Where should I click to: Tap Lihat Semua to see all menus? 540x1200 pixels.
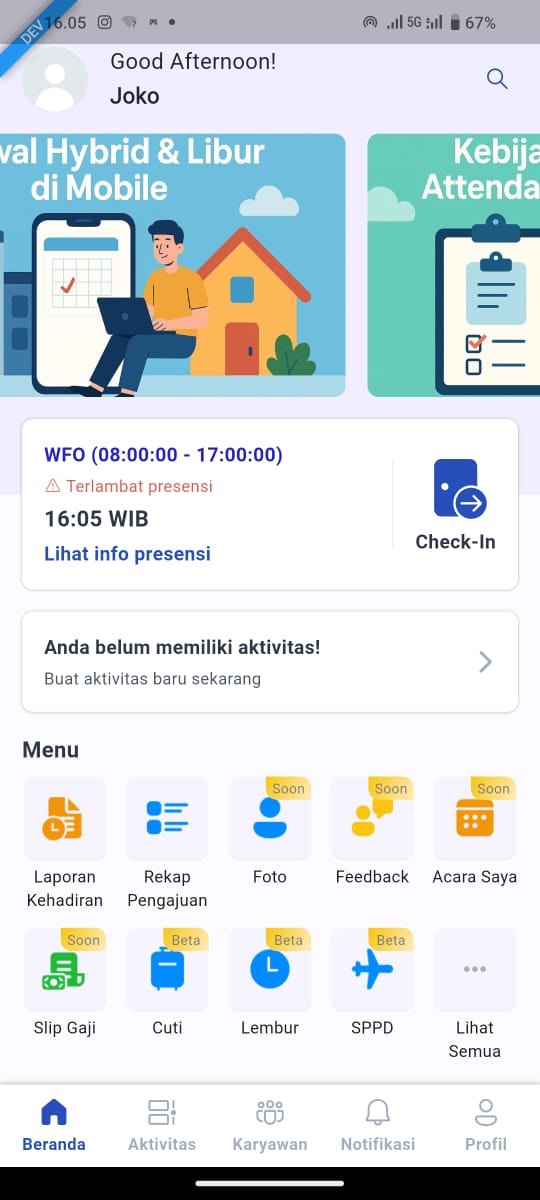[475, 994]
